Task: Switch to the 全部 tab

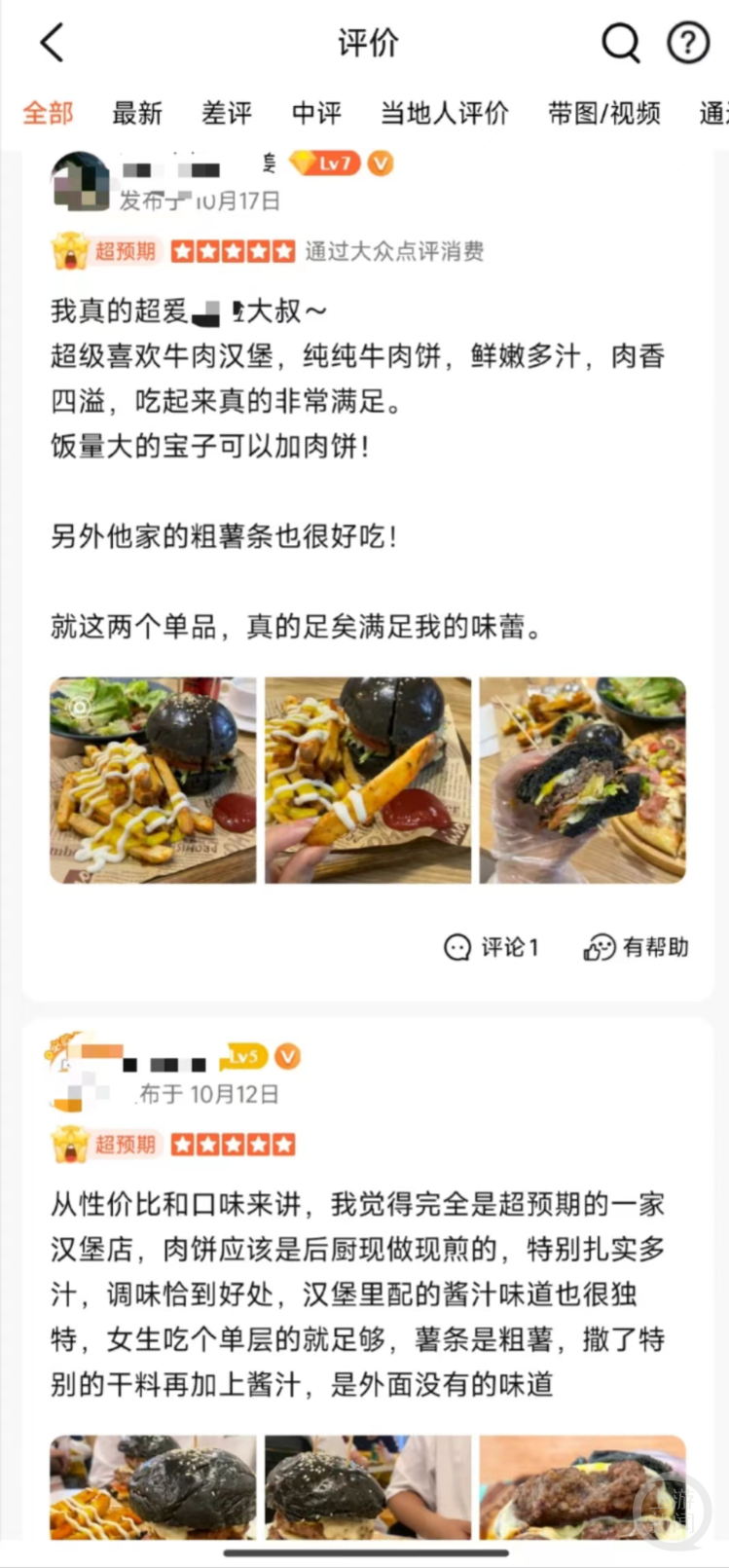Action: (48, 114)
